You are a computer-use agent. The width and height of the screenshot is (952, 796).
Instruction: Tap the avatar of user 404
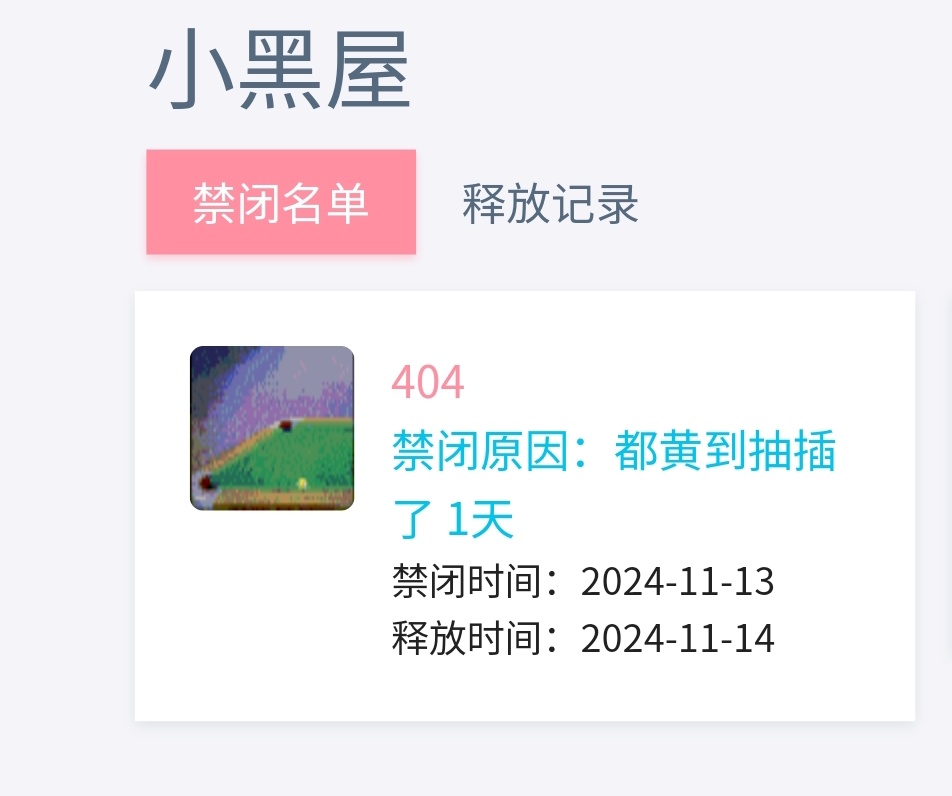272,428
